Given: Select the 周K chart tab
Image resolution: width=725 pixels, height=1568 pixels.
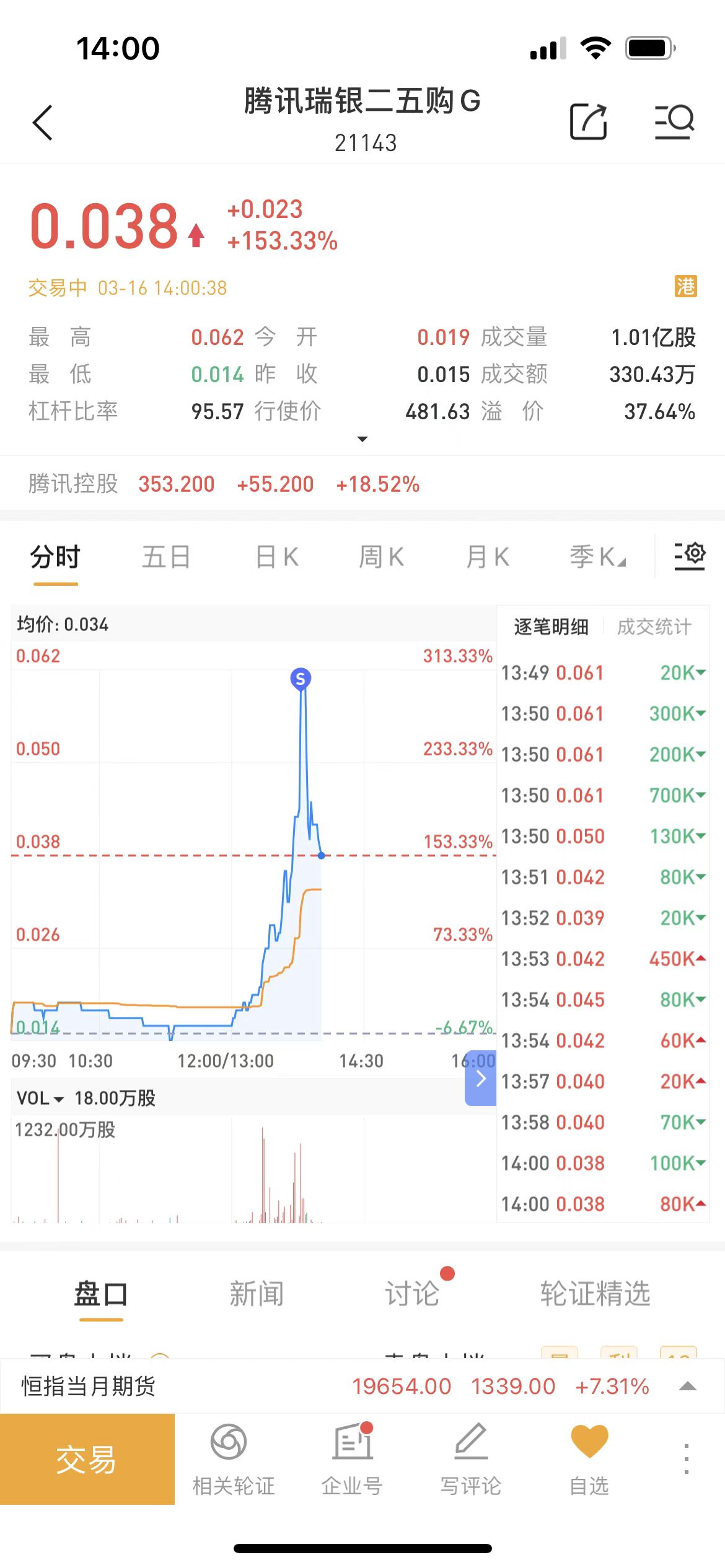Looking at the screenshot, I should coord(381,557).
